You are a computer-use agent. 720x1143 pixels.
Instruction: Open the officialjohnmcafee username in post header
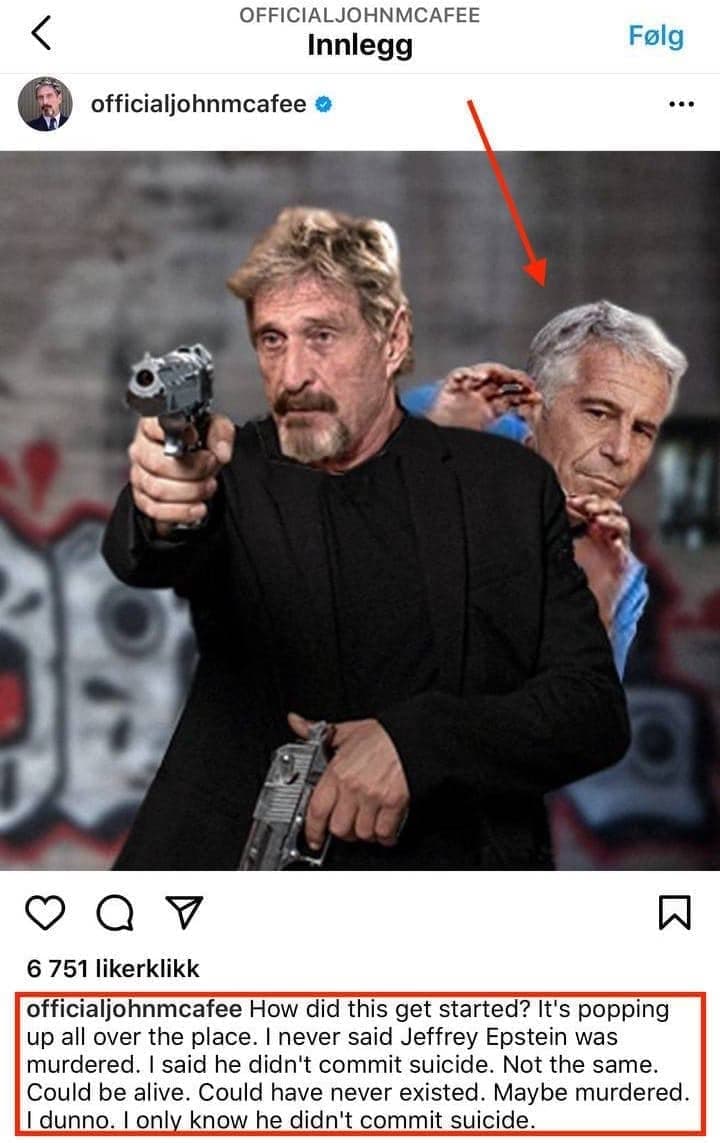coord(198,104)
